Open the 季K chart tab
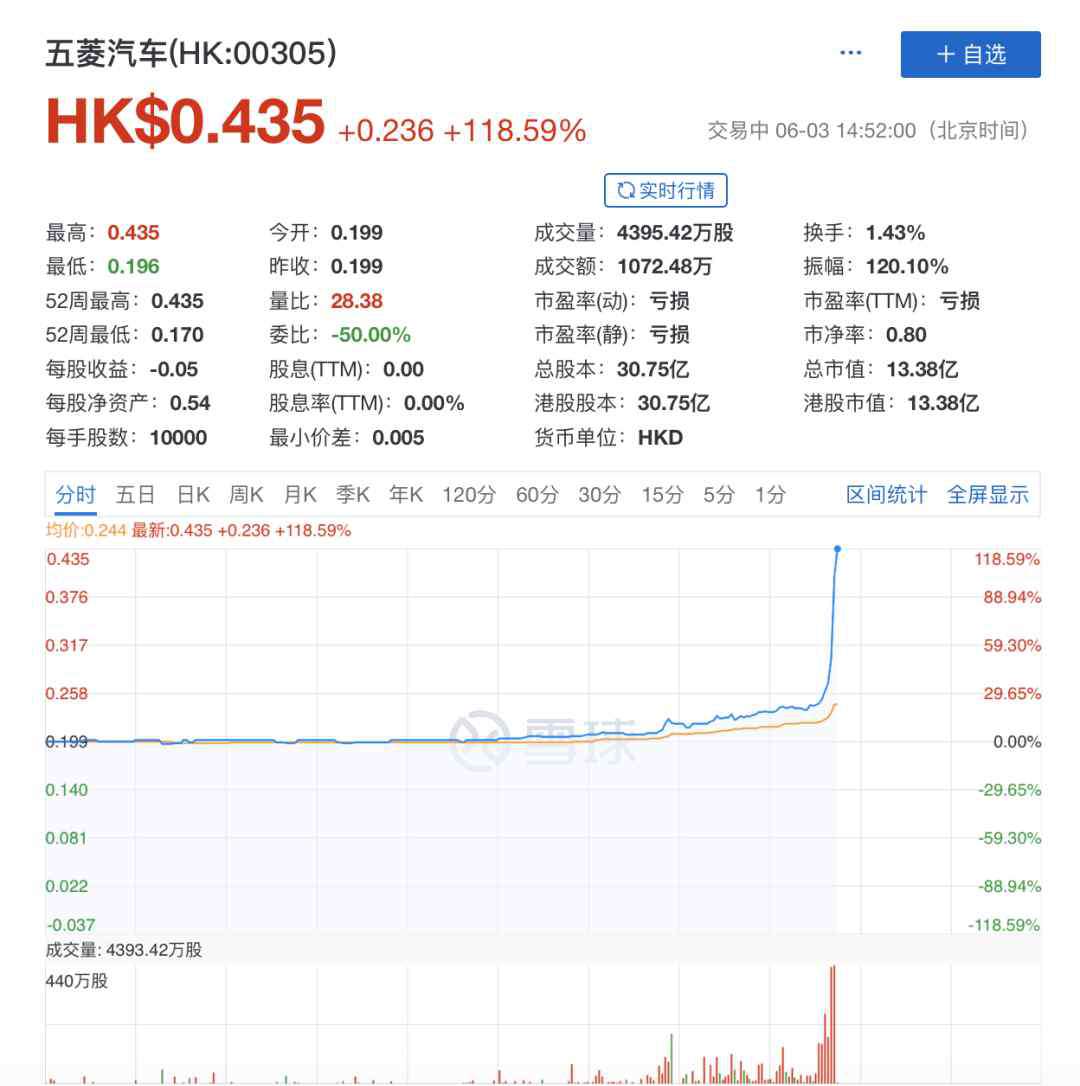The width and height of the screenshot is (1080, 1086). click(x=353, y=495)
